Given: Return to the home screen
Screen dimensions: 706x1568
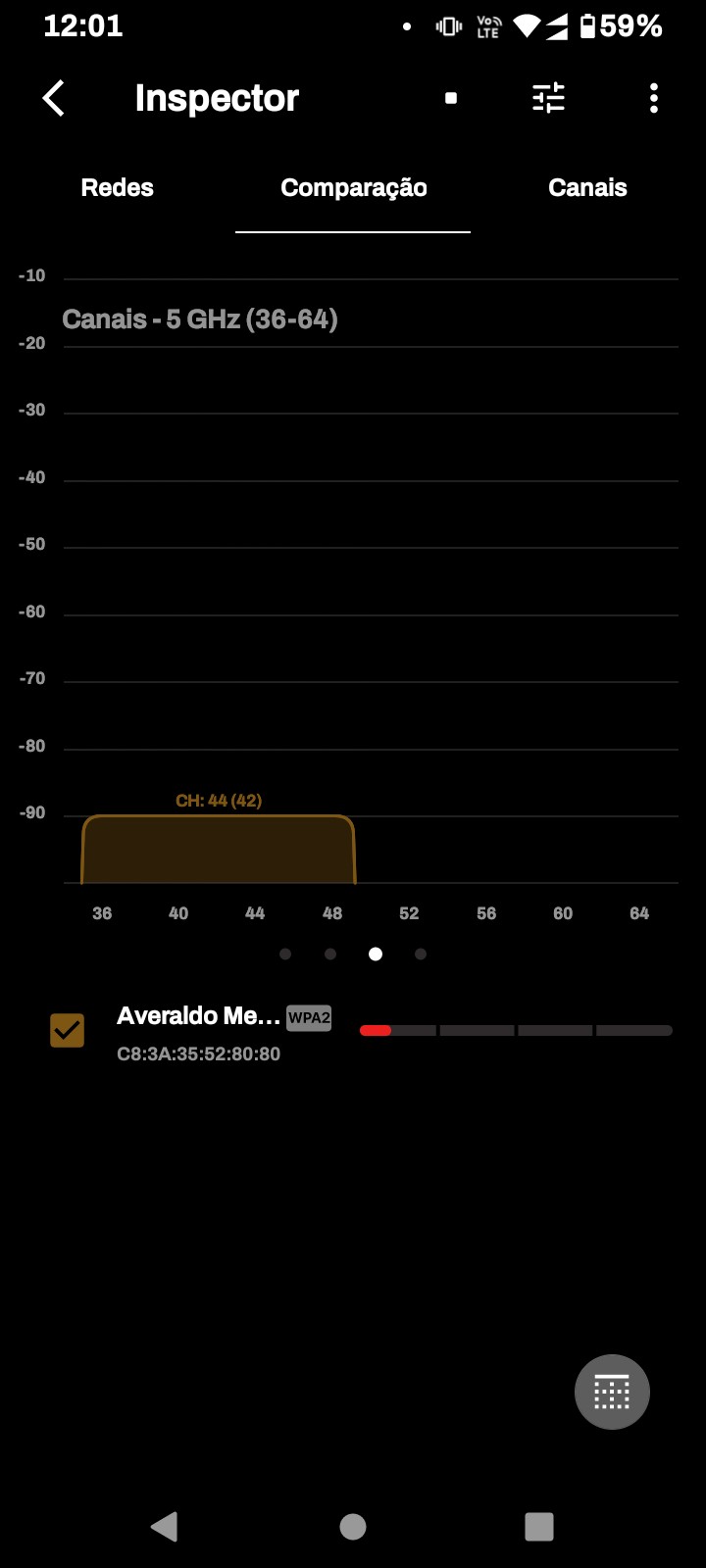Looking at the screenshot, I should [x=353, y=1526].
